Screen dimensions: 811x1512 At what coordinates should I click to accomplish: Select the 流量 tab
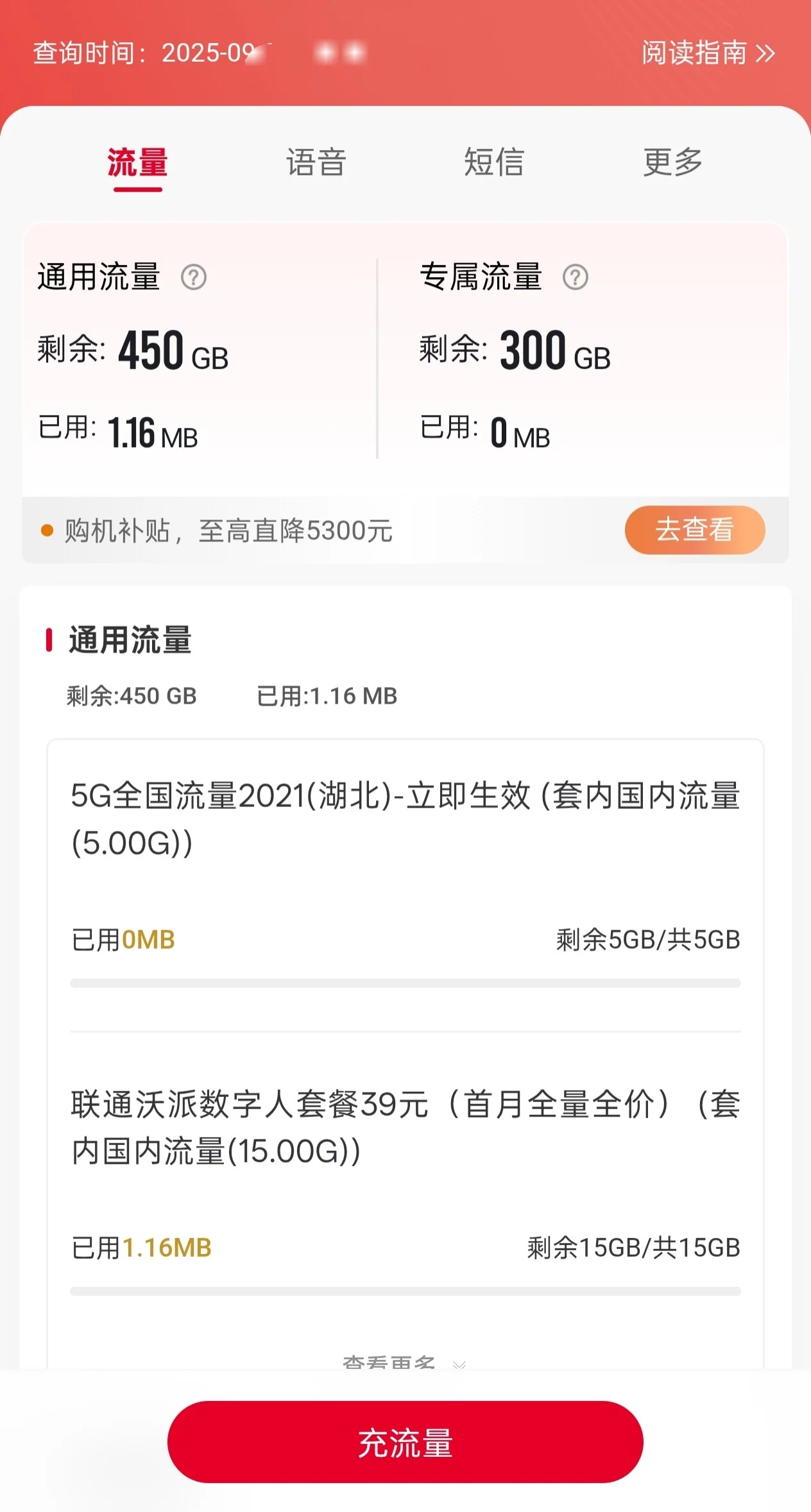coord(137,163)
